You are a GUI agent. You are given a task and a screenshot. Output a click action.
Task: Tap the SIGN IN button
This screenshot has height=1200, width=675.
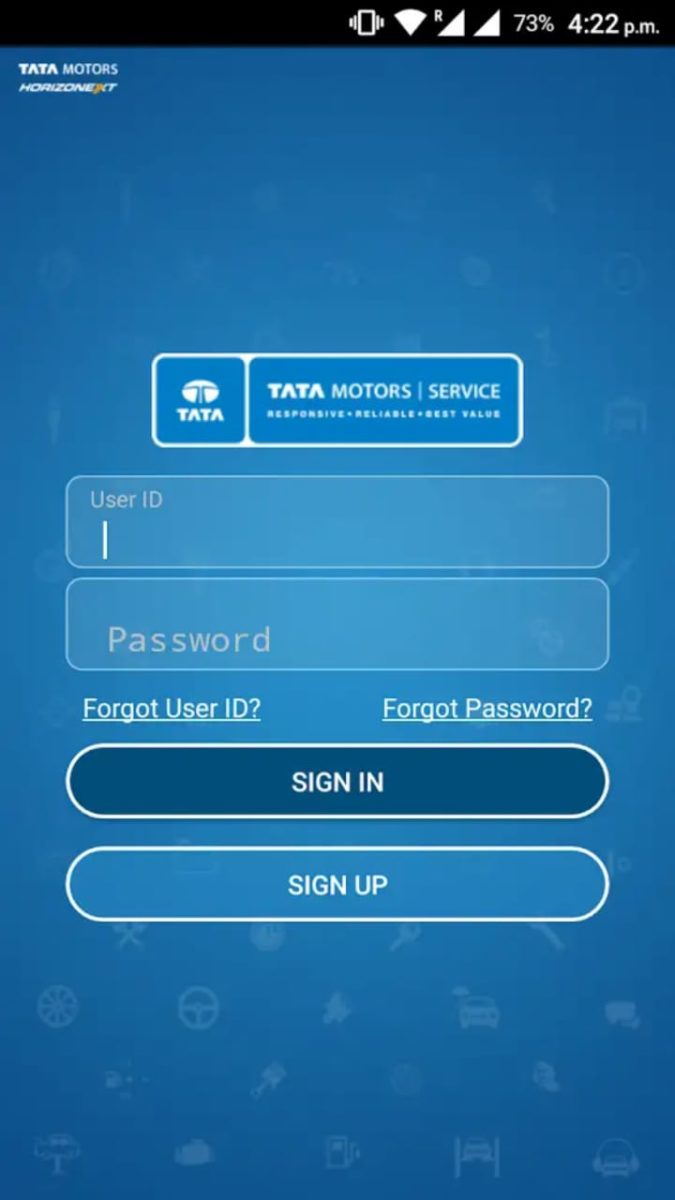click(337, 781)
